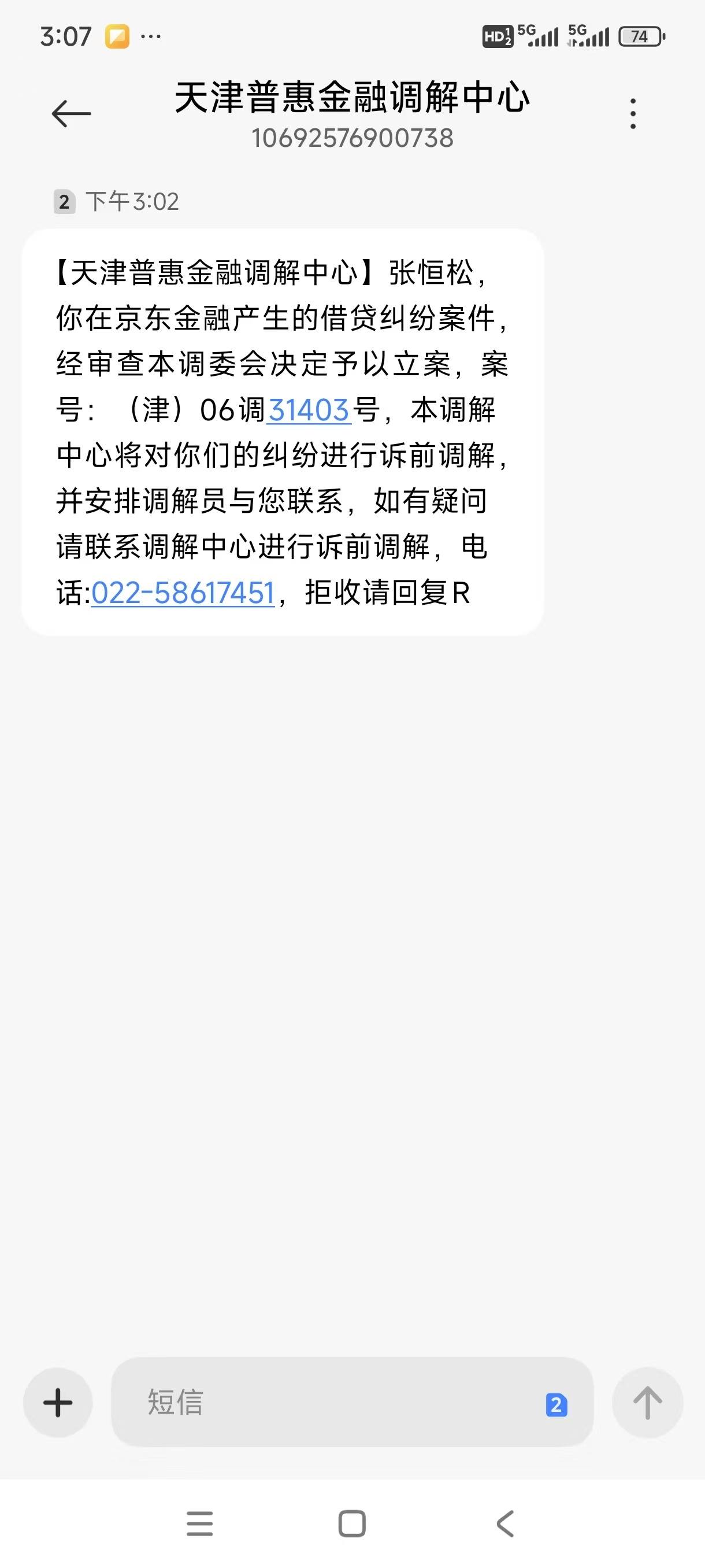Open the three-dot overflow menu

coord(633,114)
